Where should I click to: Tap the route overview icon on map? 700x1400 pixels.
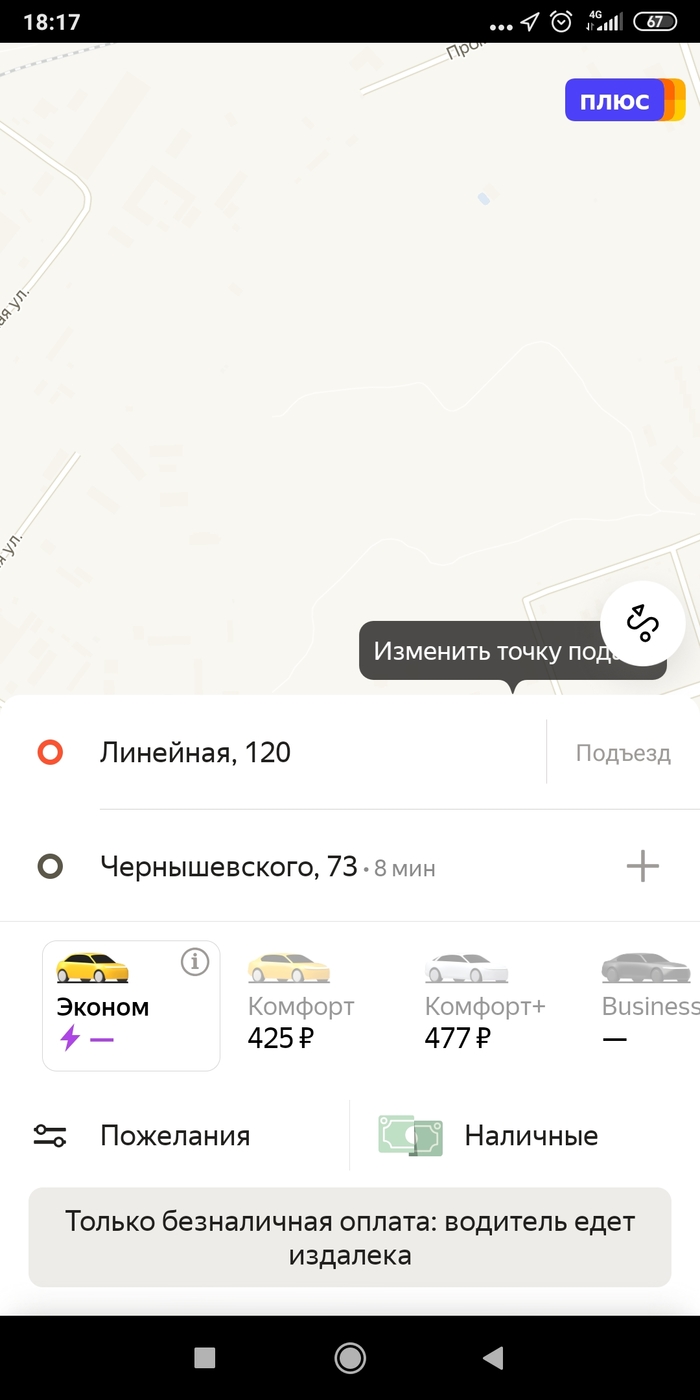tap(642, 623)
